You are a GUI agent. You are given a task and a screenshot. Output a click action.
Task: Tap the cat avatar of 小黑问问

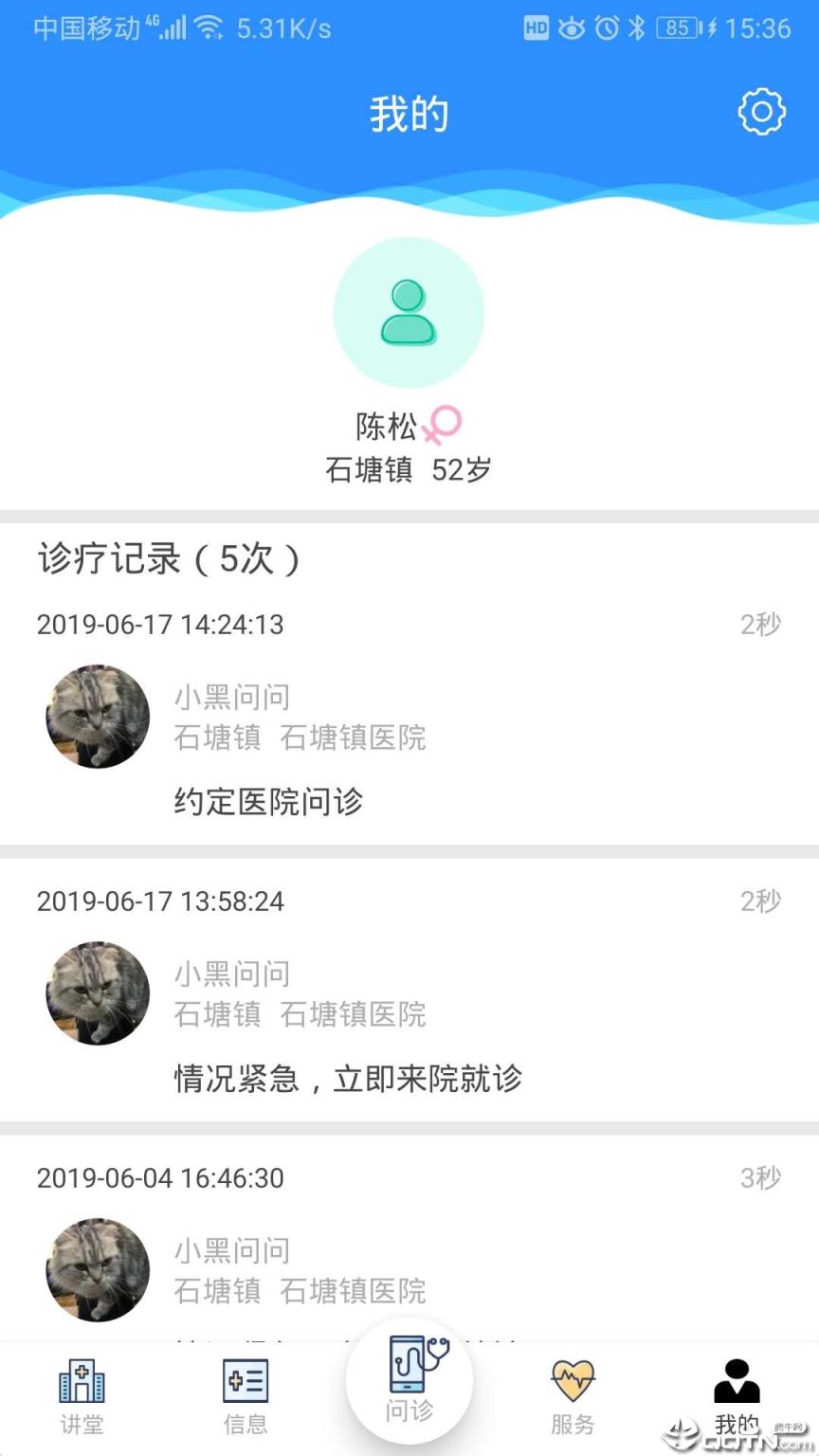[x=96, y=717]
